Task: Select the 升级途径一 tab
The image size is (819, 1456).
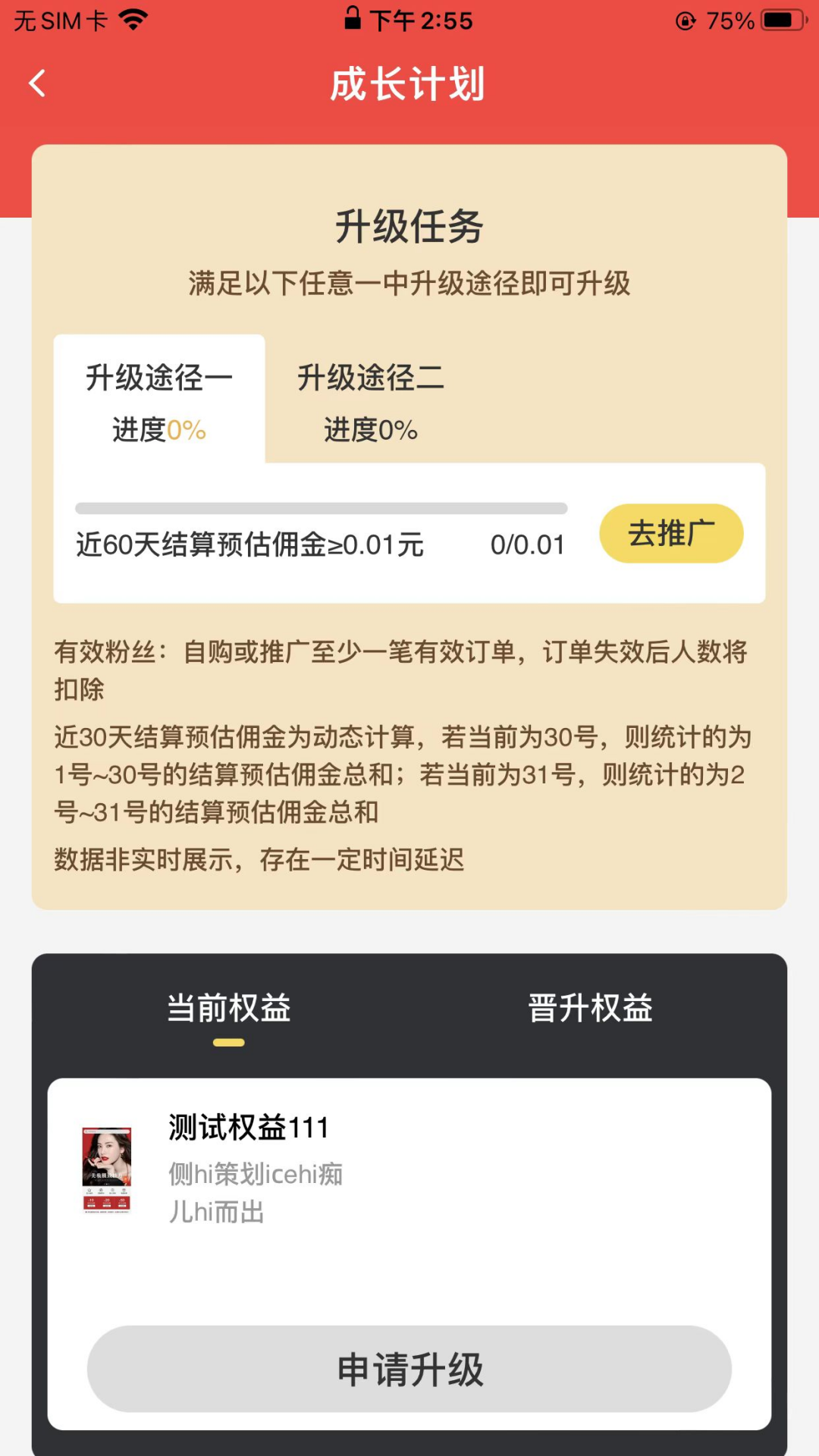Action: click(x=158, y=380)
